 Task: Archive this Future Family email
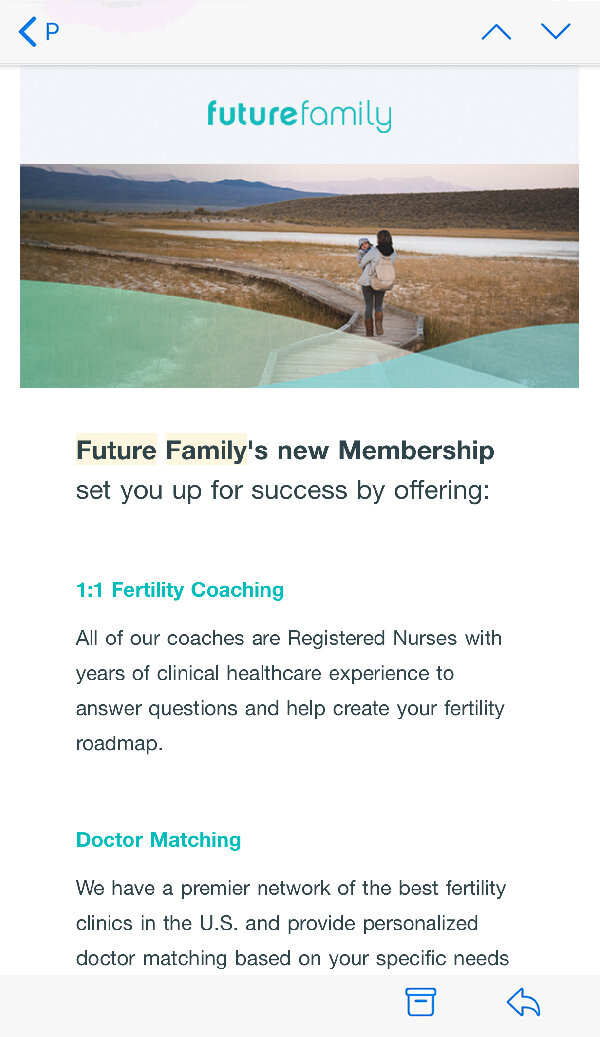point(421,1002)
